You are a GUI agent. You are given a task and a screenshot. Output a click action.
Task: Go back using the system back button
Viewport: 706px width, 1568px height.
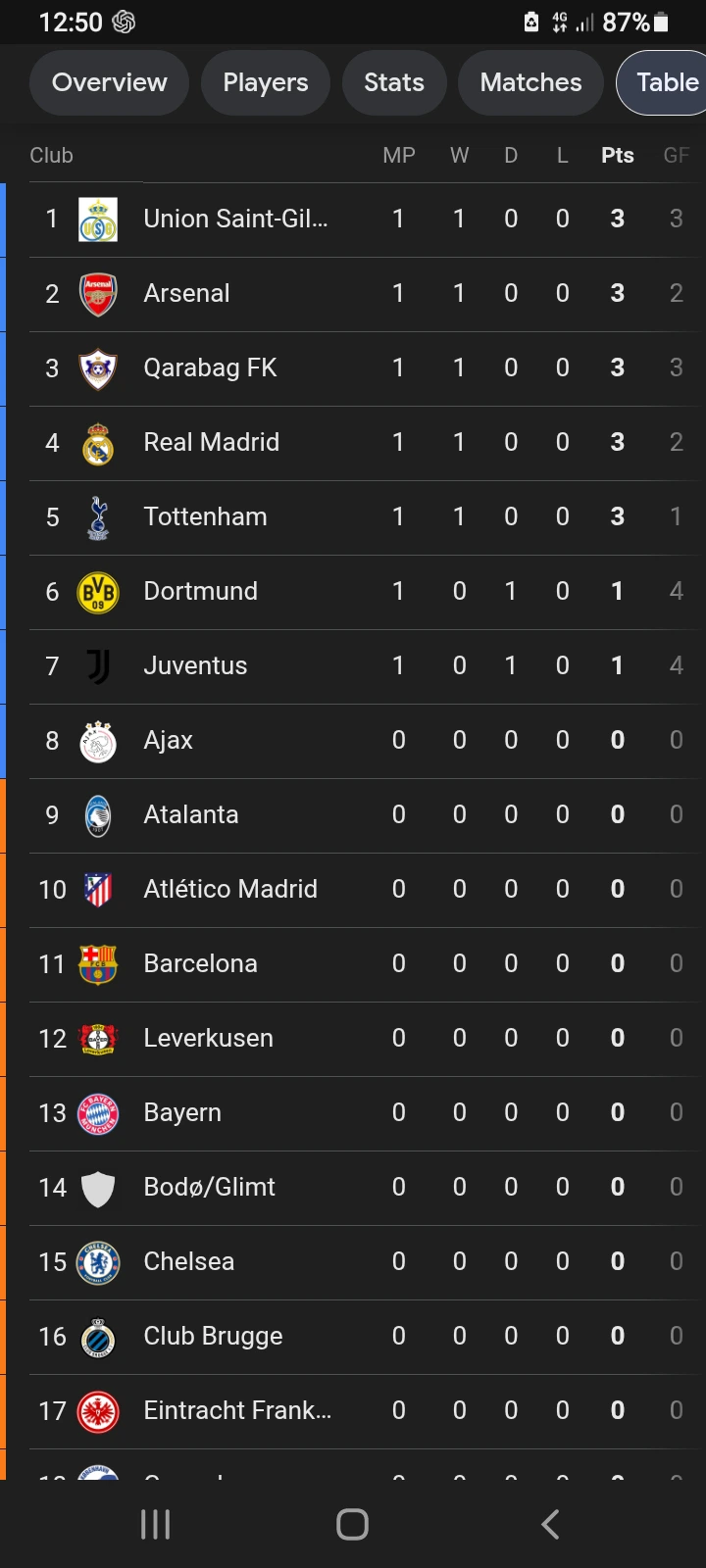[550, 1524]
